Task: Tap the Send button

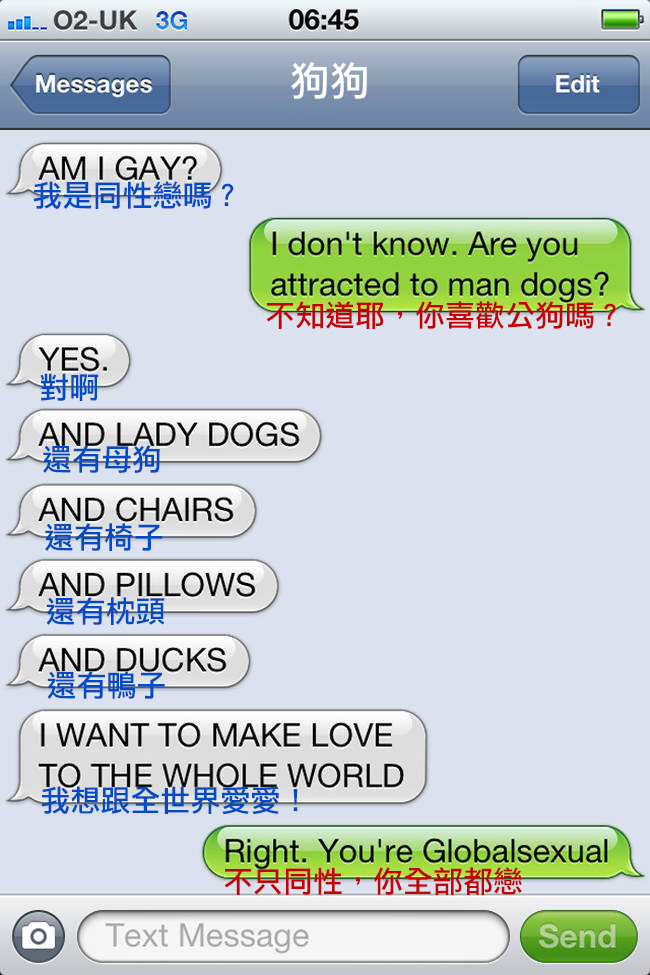Action: pos(577,936)
